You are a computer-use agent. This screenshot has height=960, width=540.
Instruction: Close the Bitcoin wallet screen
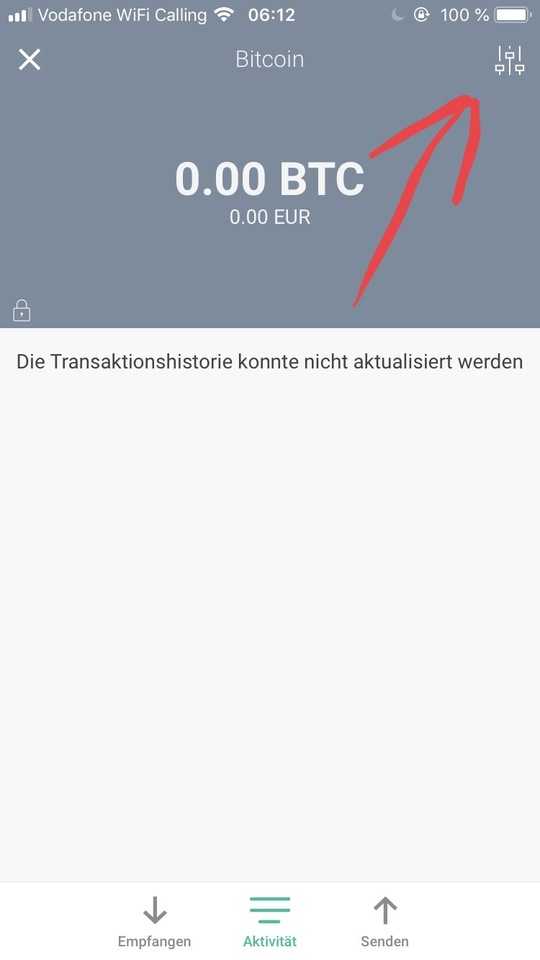point(29,60)
